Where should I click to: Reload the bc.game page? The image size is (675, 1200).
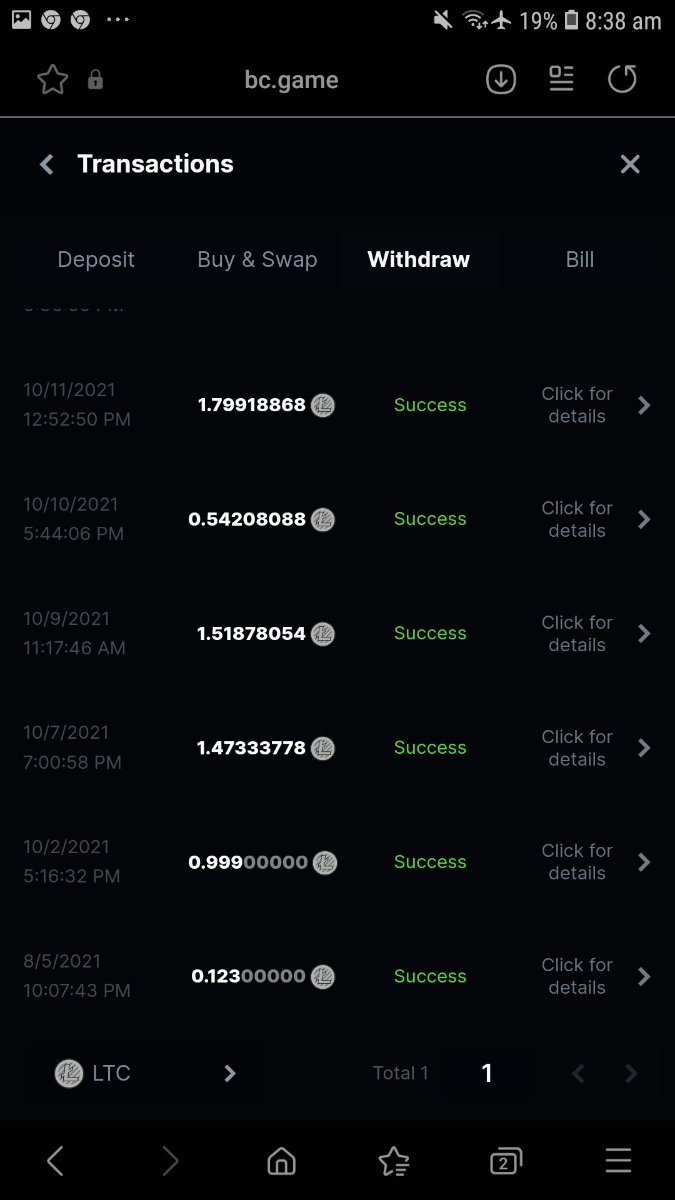coord(622,80)
